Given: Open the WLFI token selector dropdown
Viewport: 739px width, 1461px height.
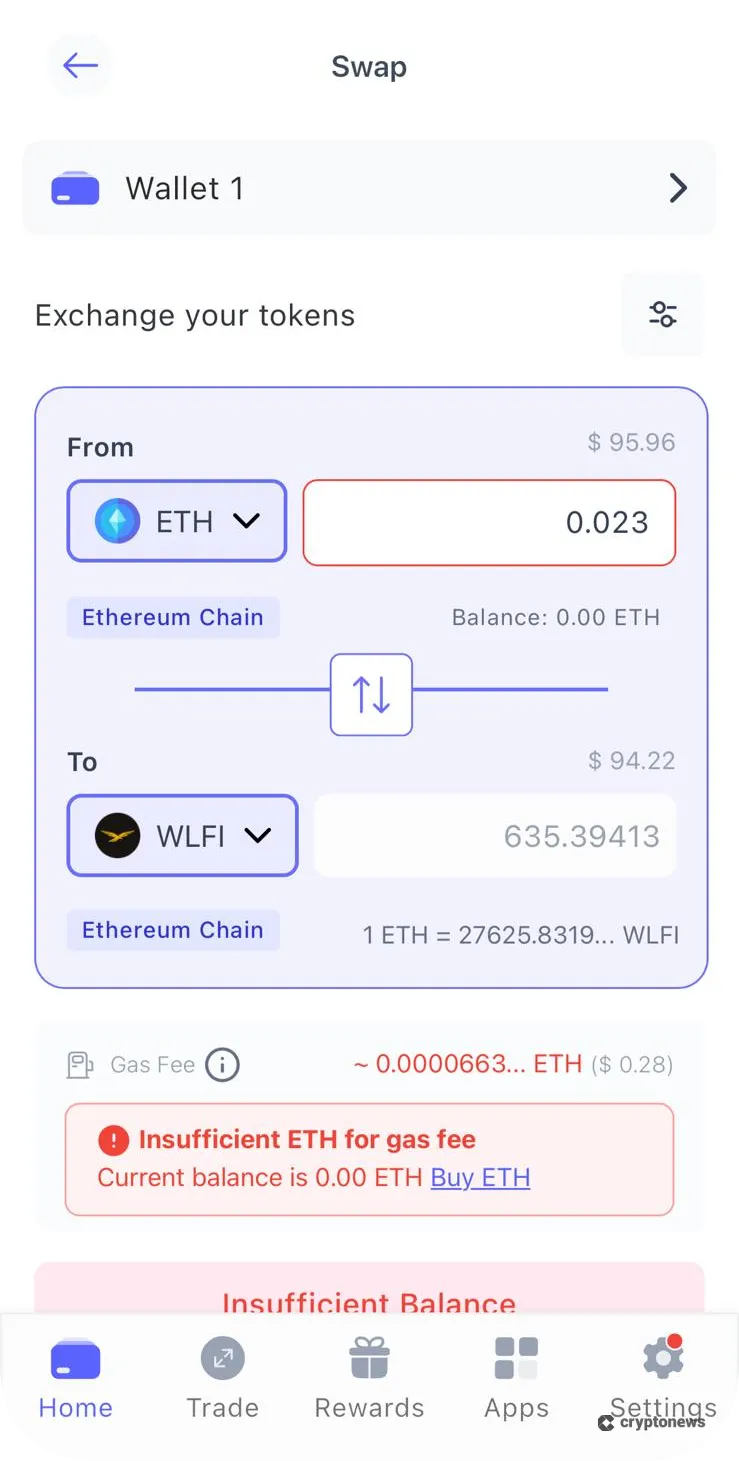Looking at the screenshot, I should (x=182, y=835).
